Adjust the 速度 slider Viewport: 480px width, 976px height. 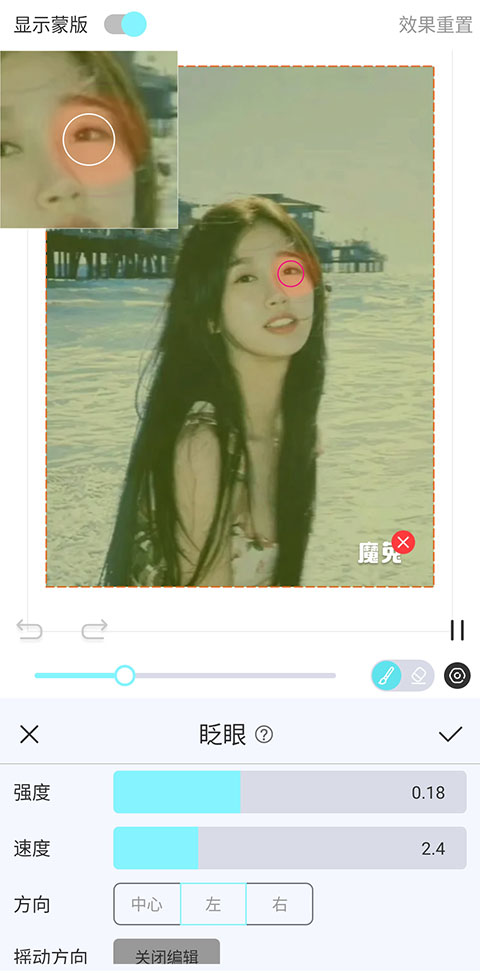coord(289,848)
